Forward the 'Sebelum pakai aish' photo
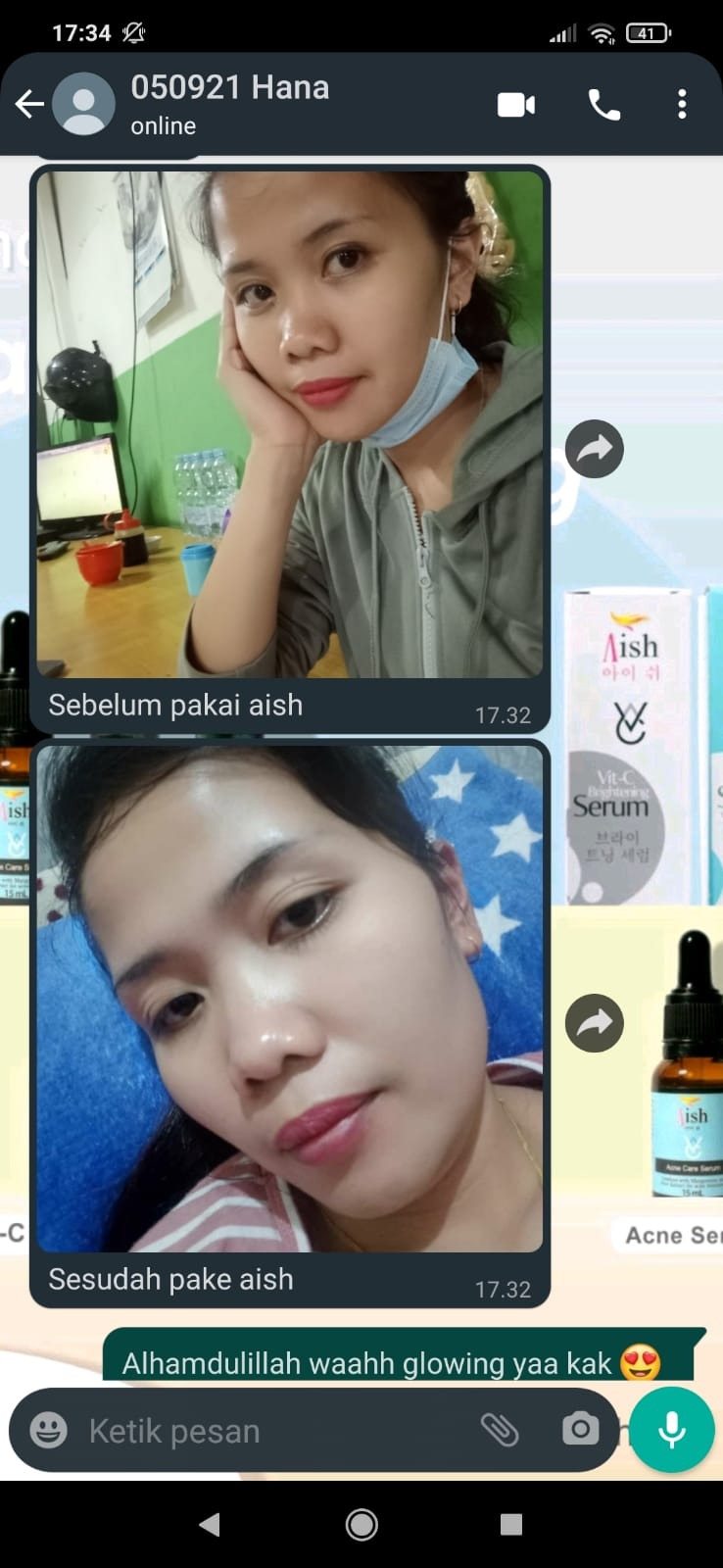This screenshot has width=723, height=1568. [x=595, y=449]
